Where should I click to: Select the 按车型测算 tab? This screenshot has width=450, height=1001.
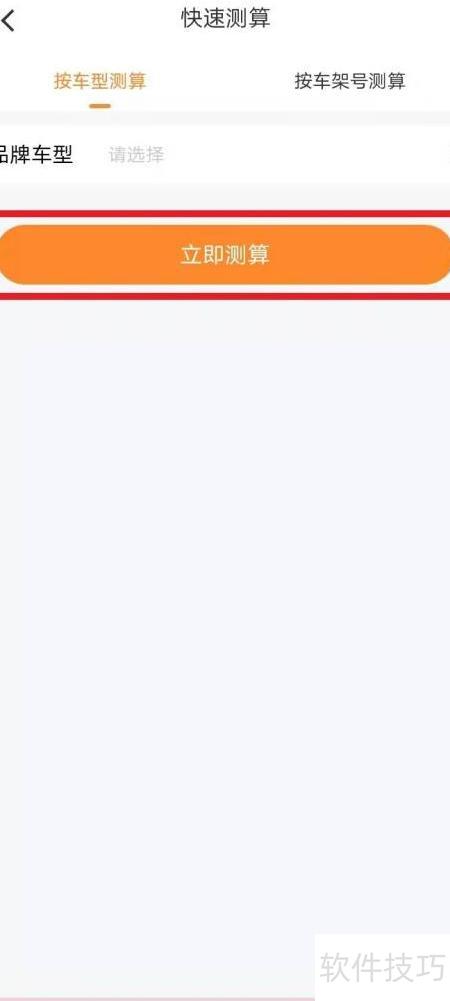click(100, 82)
